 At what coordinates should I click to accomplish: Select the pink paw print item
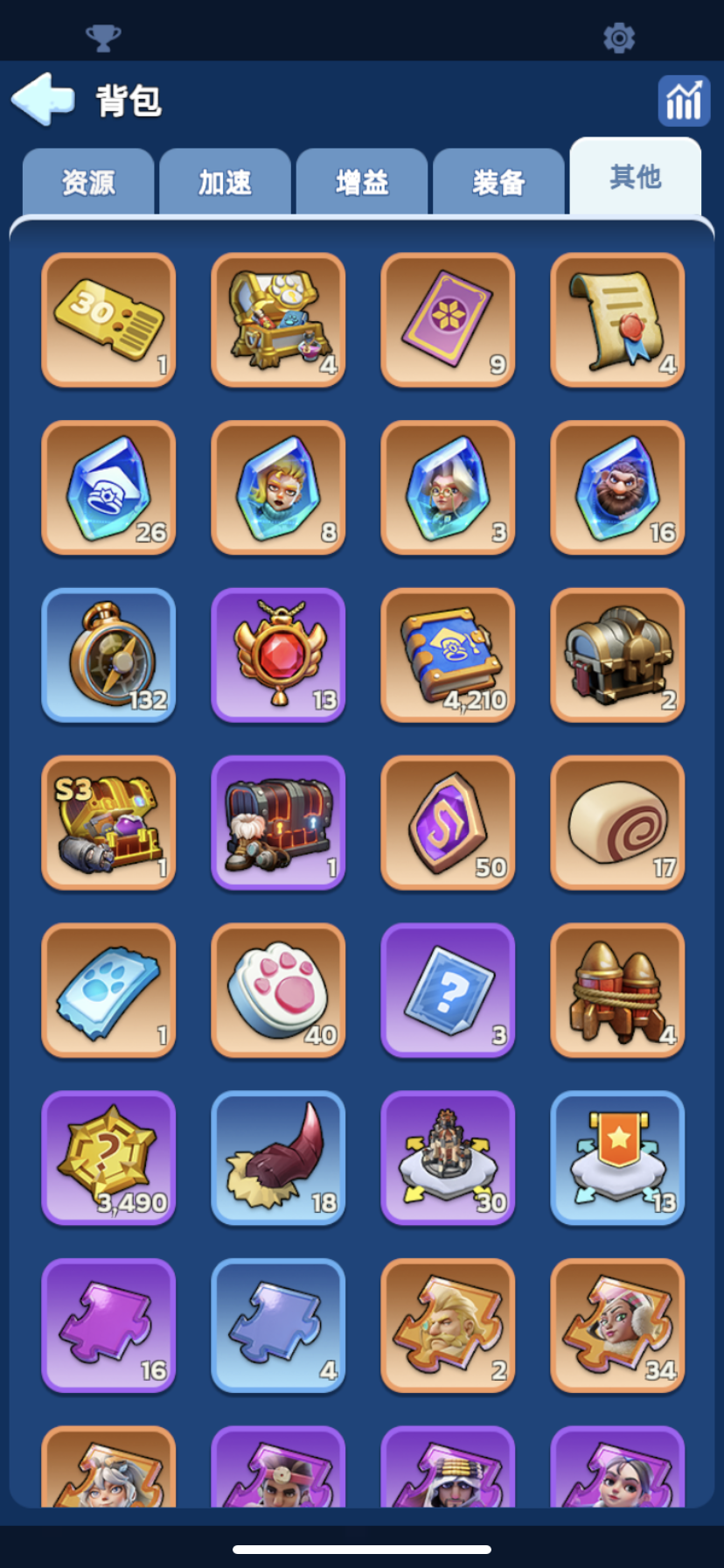click(x=278, y=990)
